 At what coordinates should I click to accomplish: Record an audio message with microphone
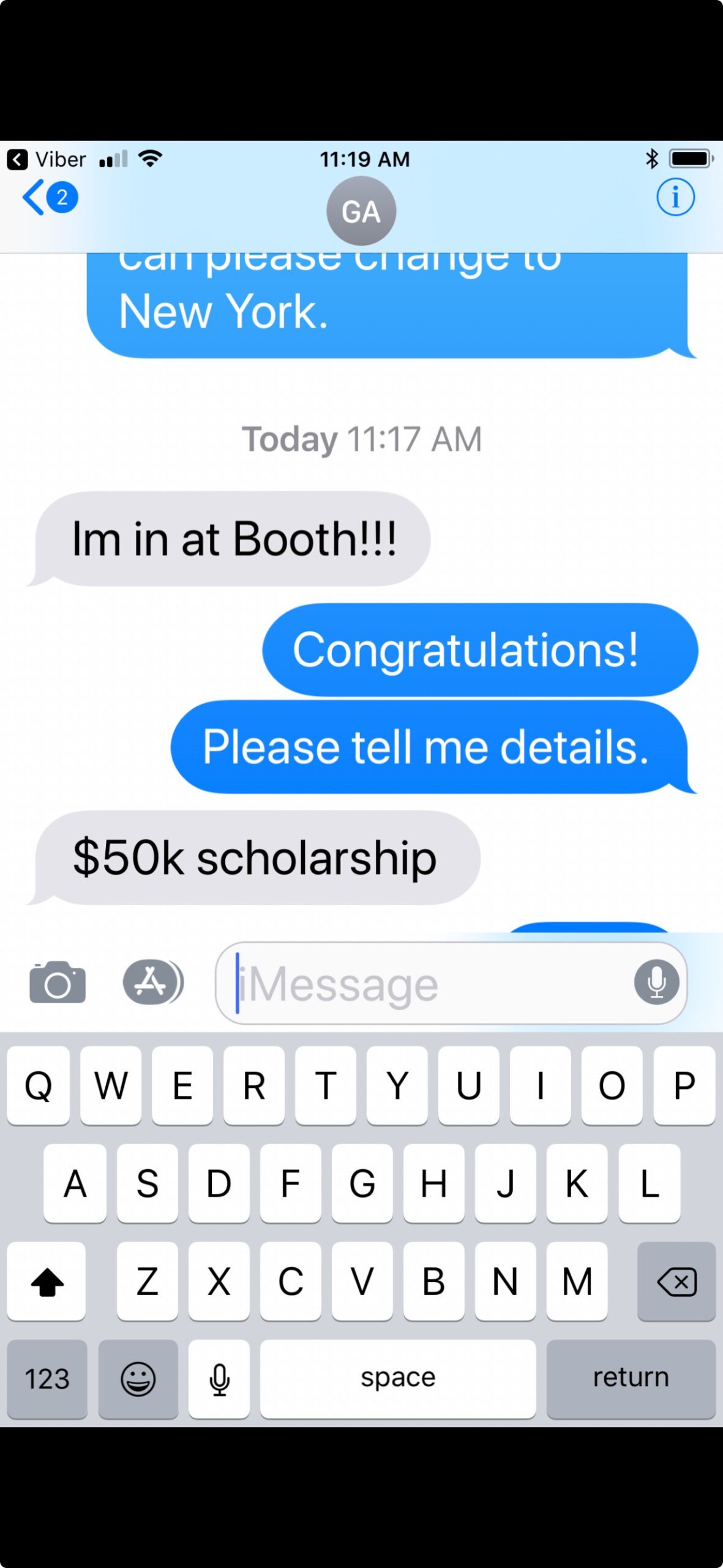click(656, 982)
